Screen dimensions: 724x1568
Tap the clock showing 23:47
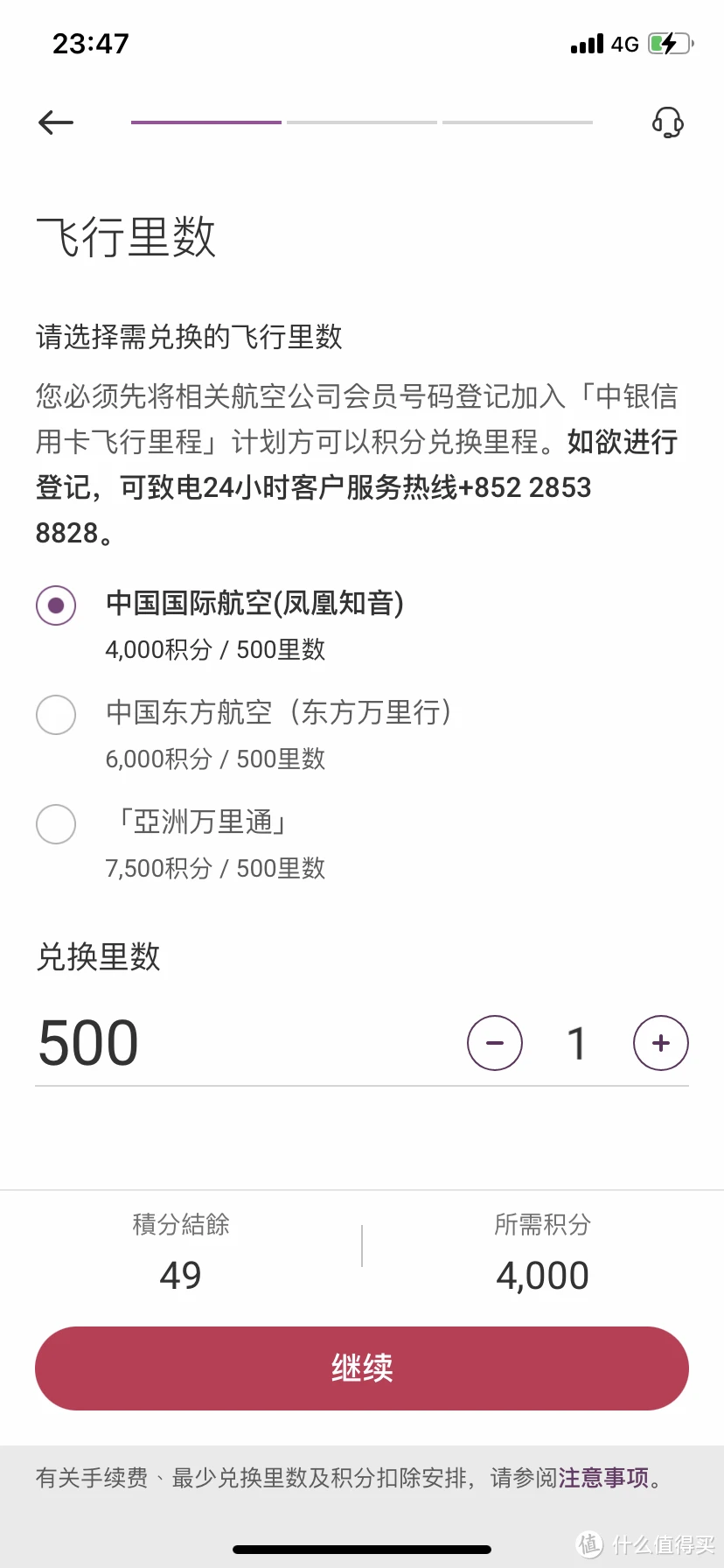coord(88,43)
